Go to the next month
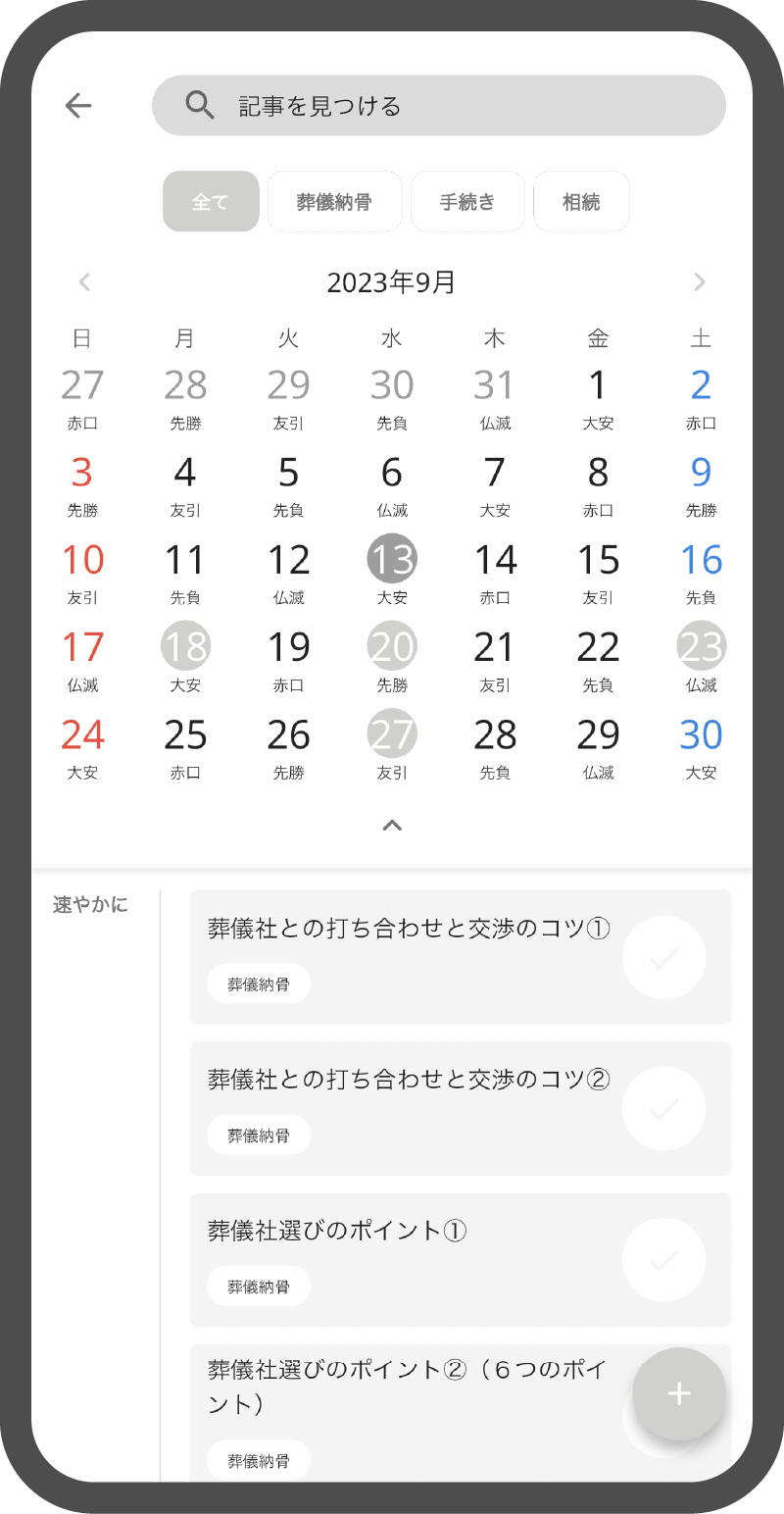 click(699, 282)
